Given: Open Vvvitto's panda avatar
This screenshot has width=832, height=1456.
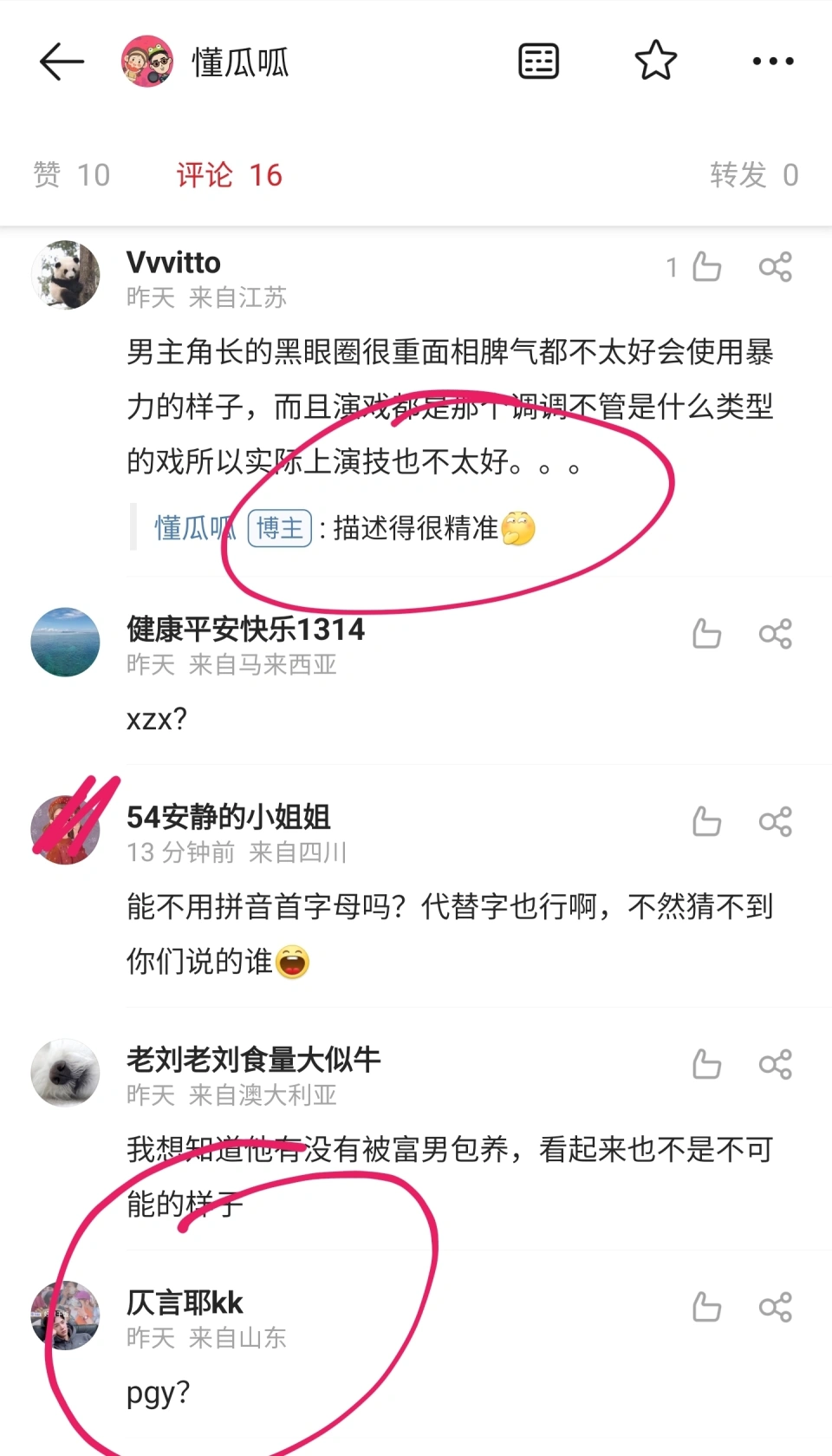Looking at the screenshot, I should pos(66,275).
